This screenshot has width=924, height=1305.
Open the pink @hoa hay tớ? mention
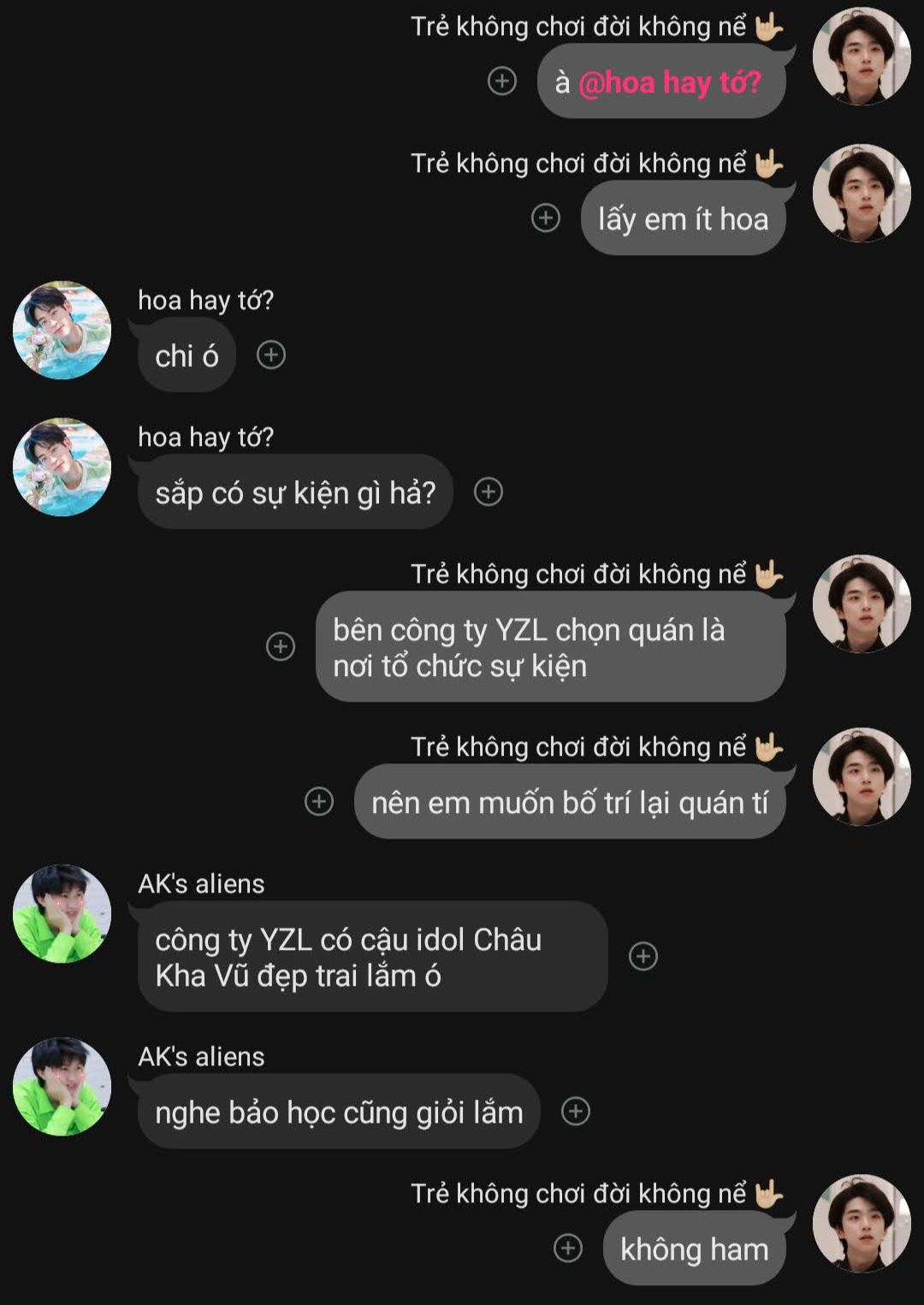[x=669, y=82]
